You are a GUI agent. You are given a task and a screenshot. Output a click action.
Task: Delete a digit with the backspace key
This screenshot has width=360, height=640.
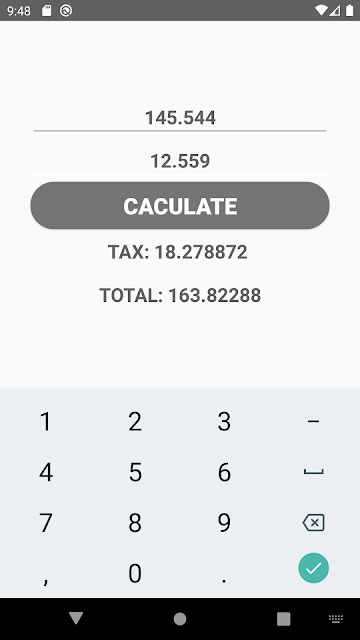[x=313, y=522]
